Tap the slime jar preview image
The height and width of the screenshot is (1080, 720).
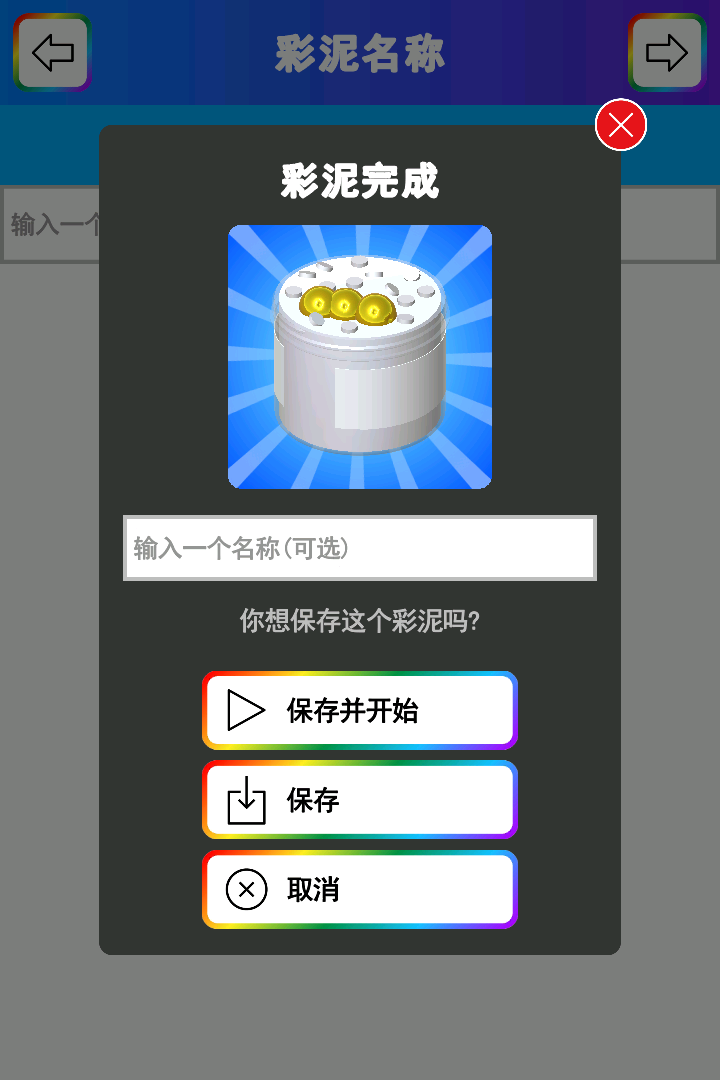(x=360, y=358)
